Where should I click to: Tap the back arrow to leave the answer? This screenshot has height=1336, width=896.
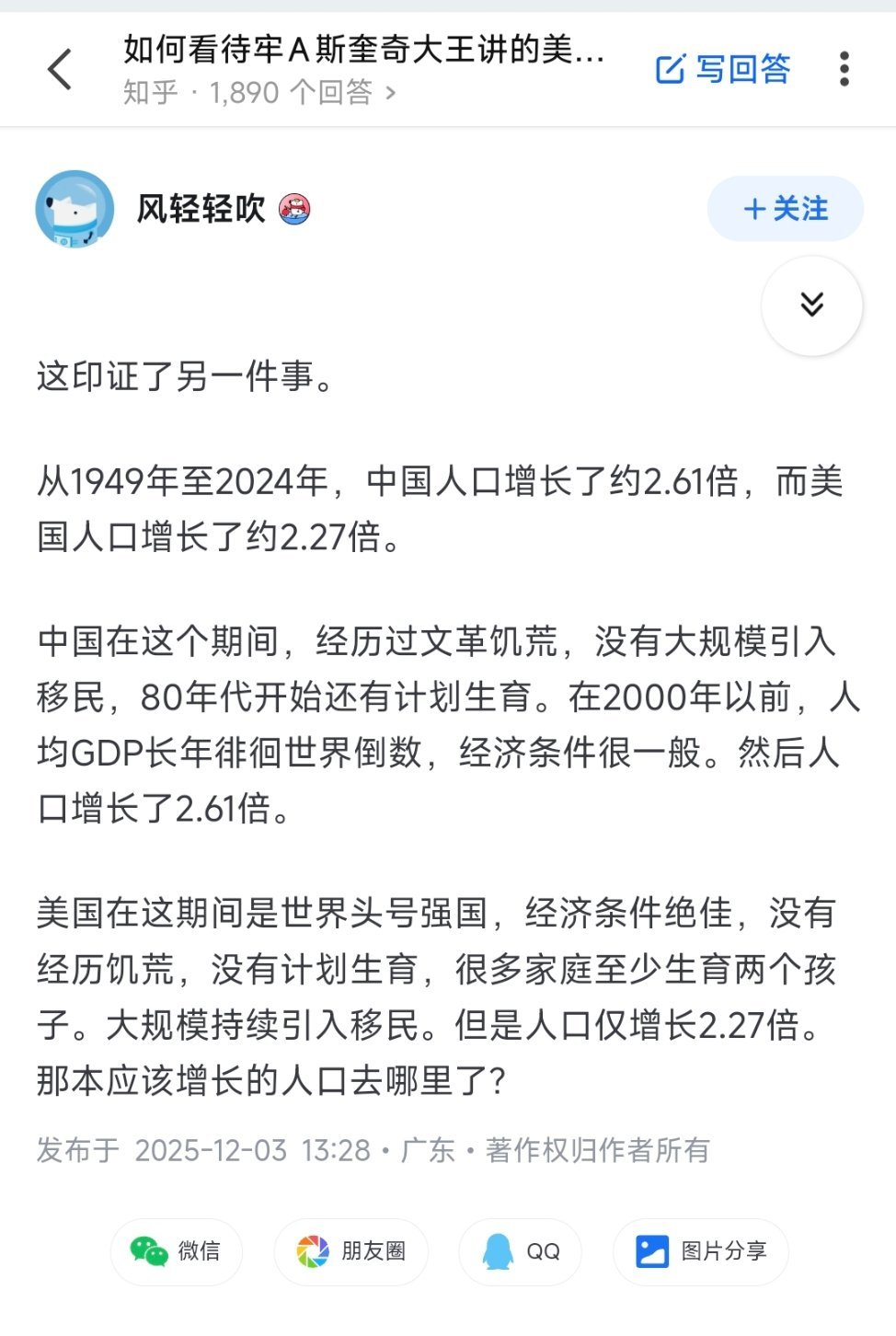coord(61,69)
